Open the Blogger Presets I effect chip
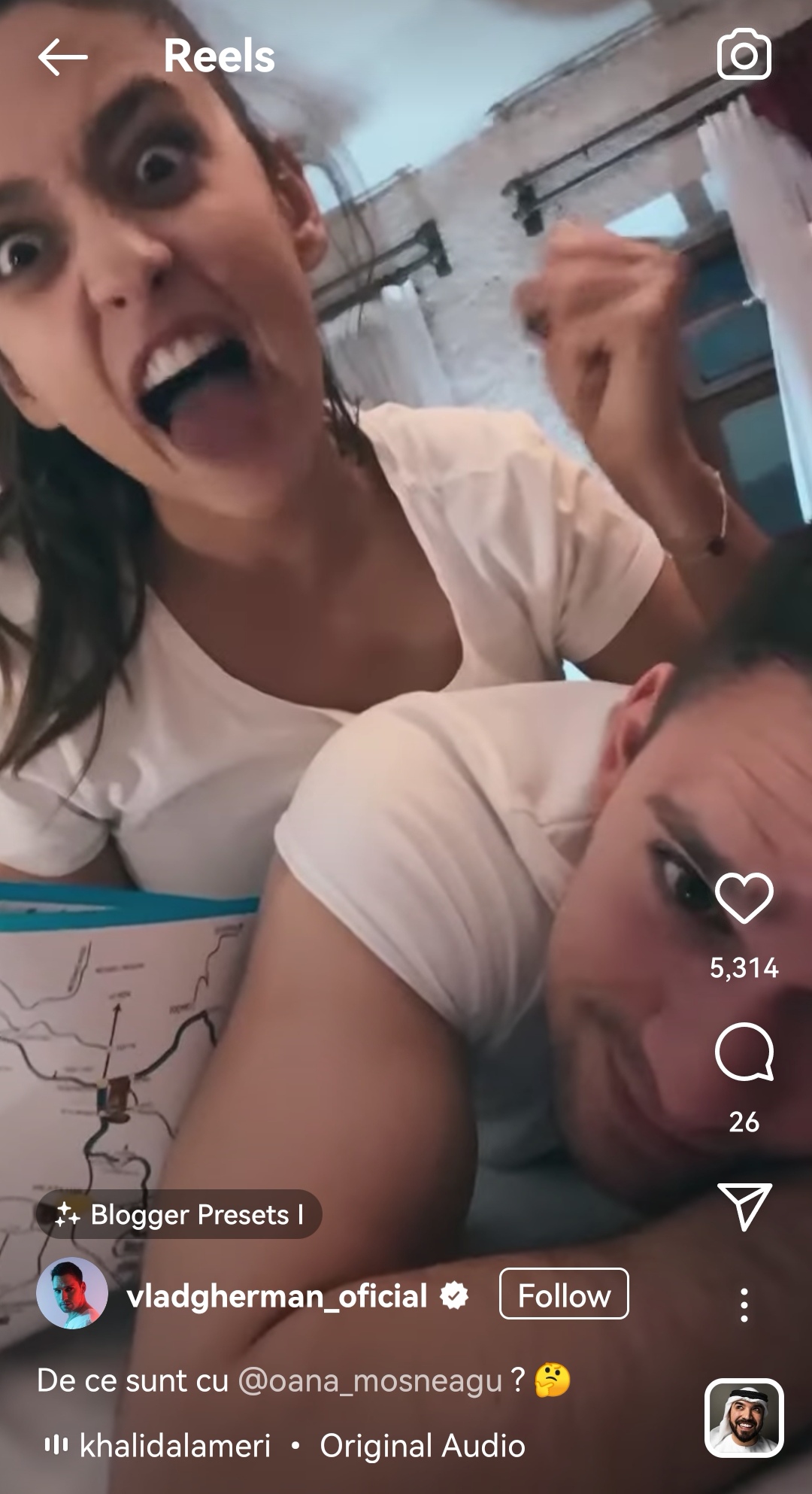 (179, 1215)
